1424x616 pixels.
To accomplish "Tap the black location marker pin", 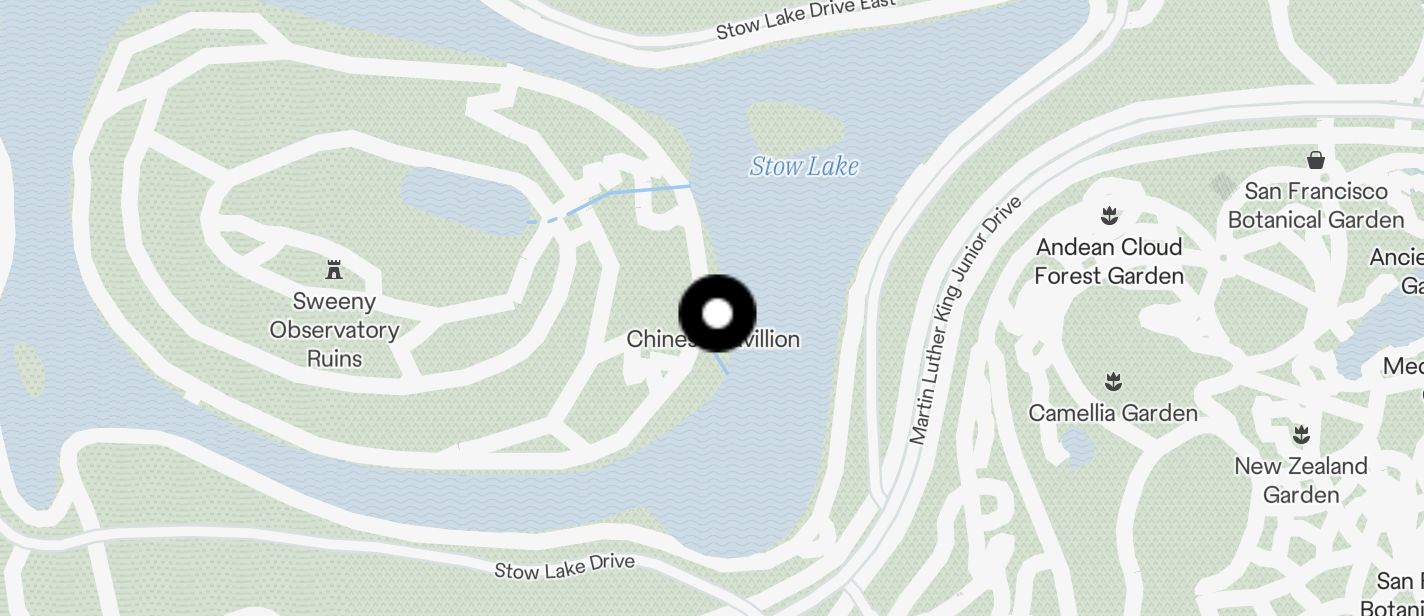I will click(x=717, y=314).
